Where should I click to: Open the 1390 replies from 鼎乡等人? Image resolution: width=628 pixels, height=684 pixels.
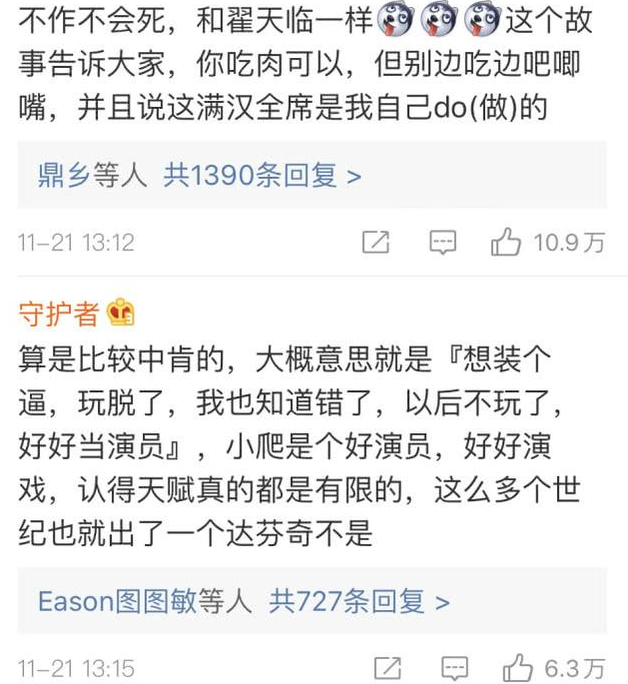200,177
